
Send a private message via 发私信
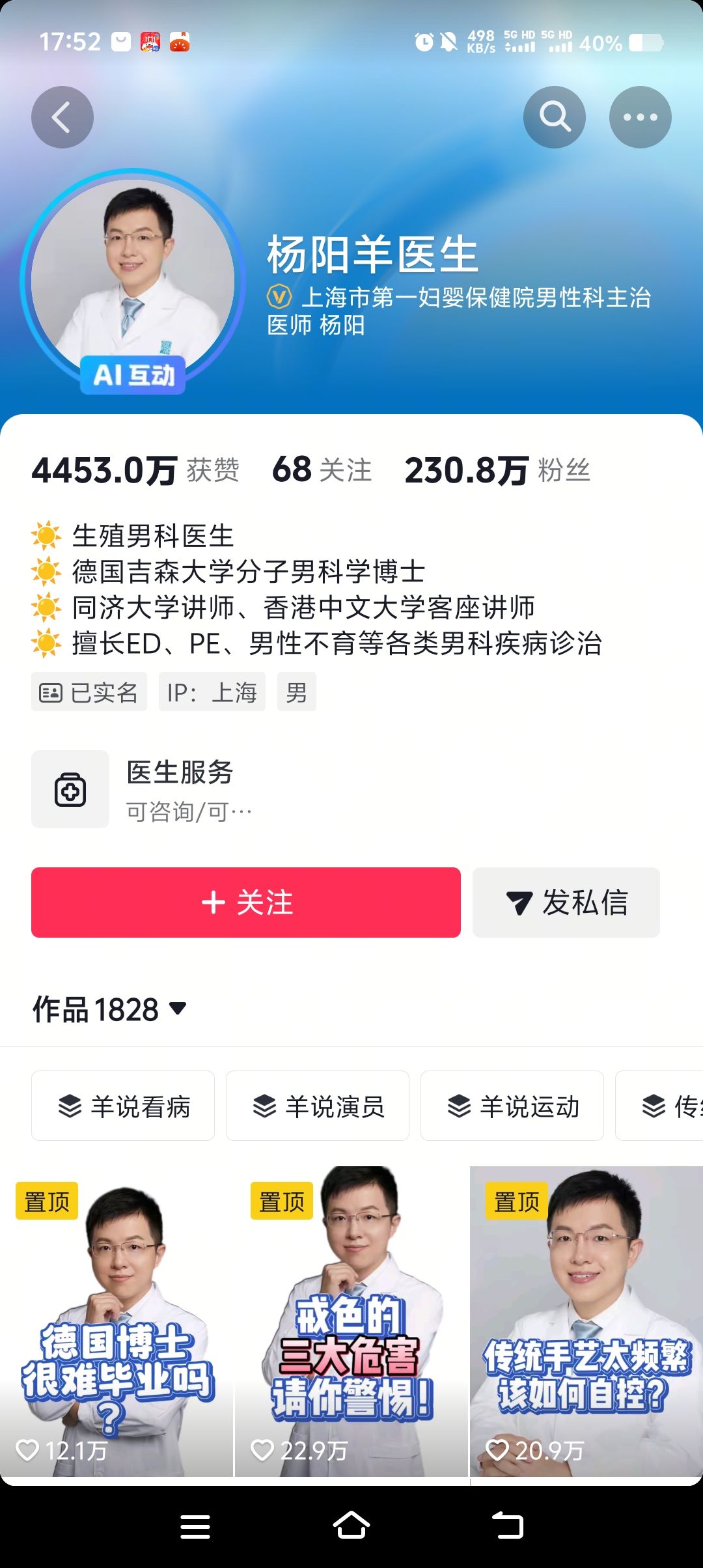click(x=566, y=903)
